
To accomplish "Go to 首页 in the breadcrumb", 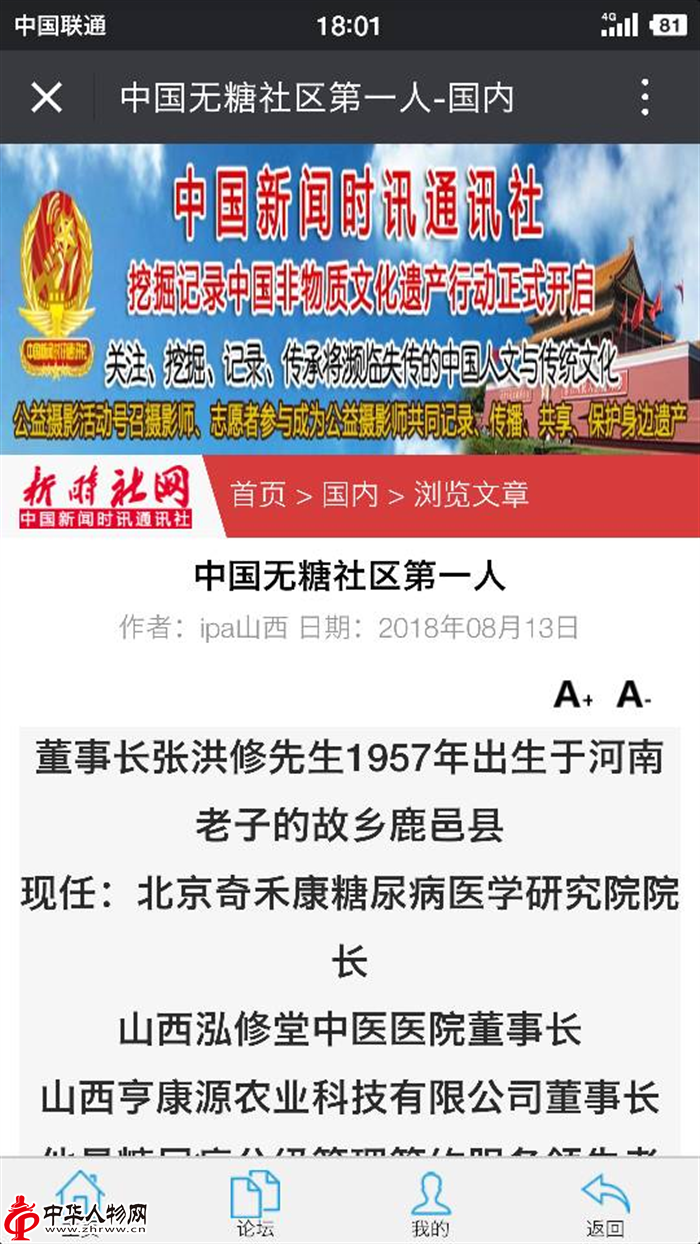I will click(258, 494).
